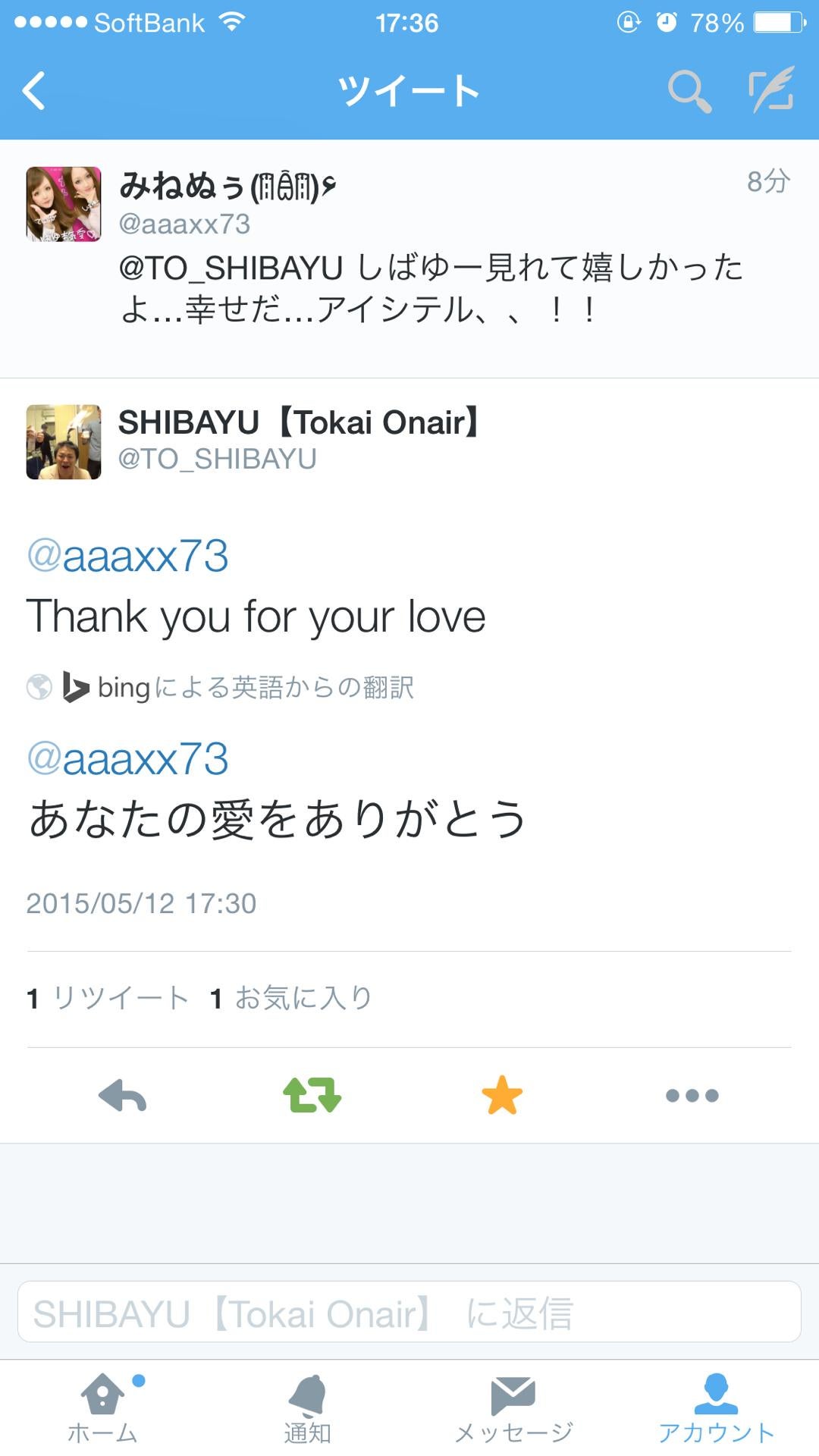Open the メッセージ messages tab
819x1456 pixels.
[513, 1407]
